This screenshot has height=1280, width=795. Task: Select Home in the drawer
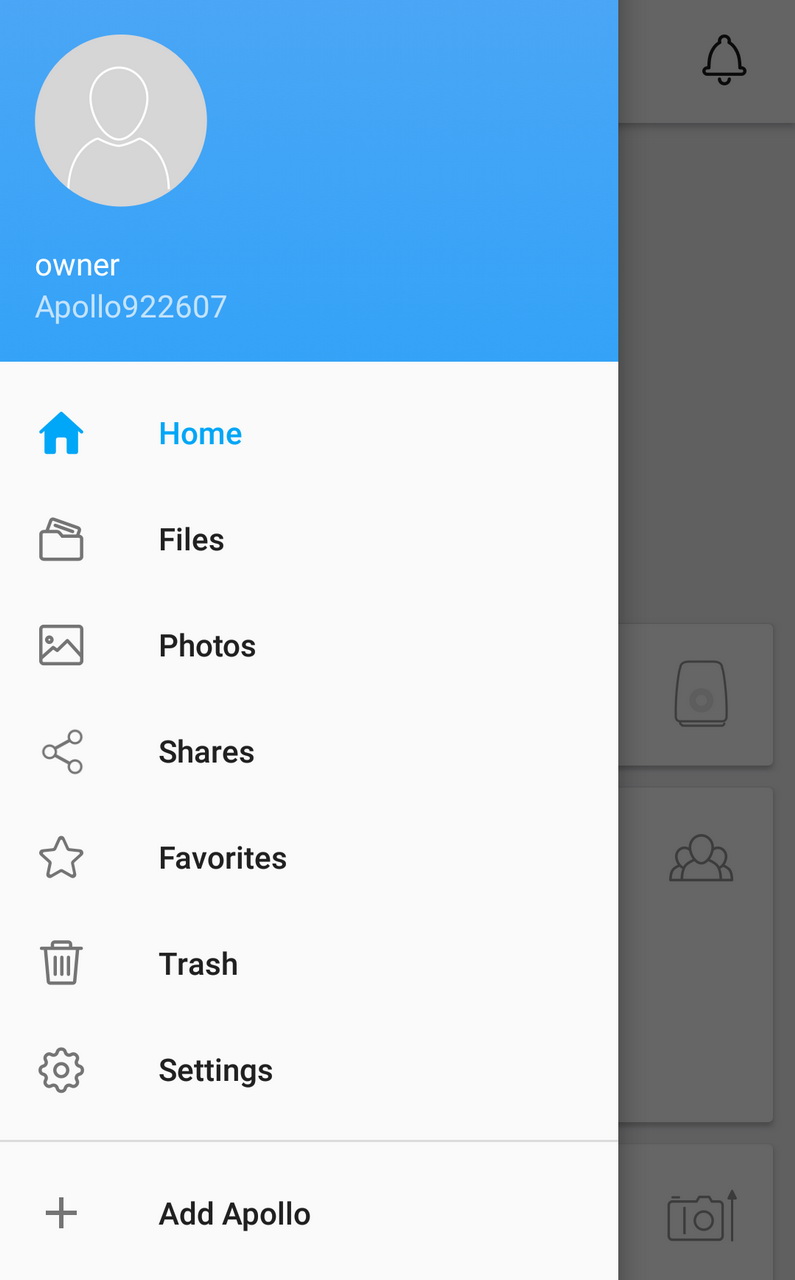309,433
